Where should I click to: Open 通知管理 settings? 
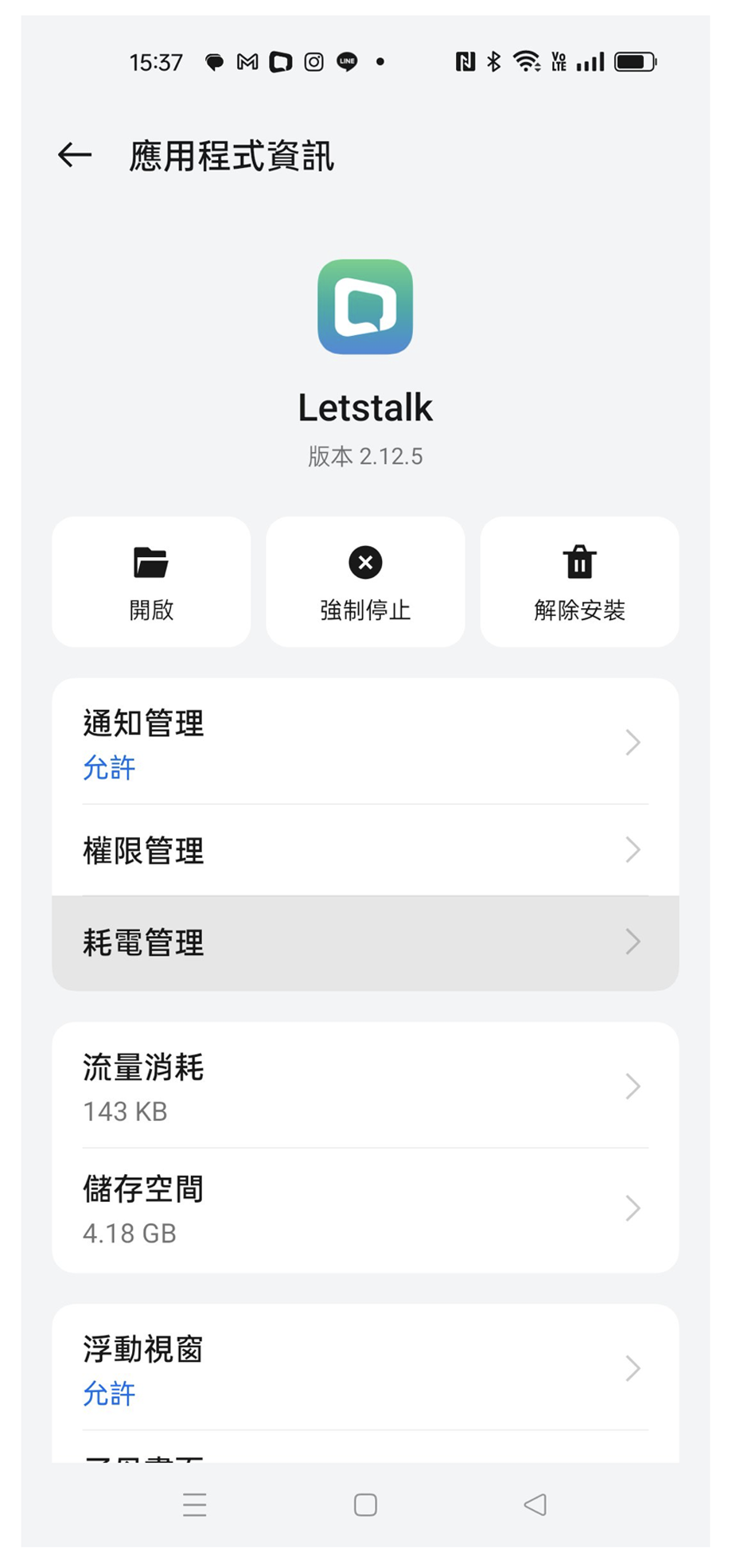pos(365,743)
